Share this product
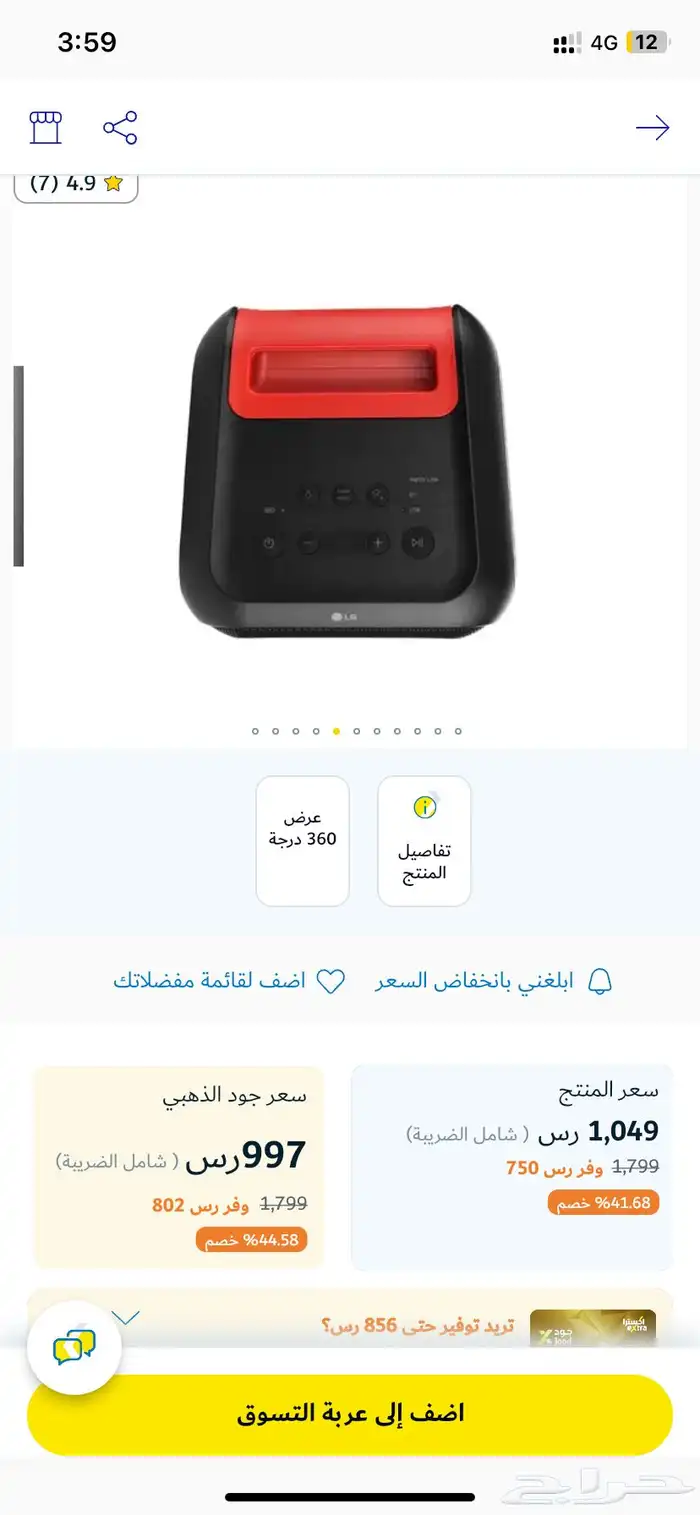 pyautogui.click(x=120, y=128)
